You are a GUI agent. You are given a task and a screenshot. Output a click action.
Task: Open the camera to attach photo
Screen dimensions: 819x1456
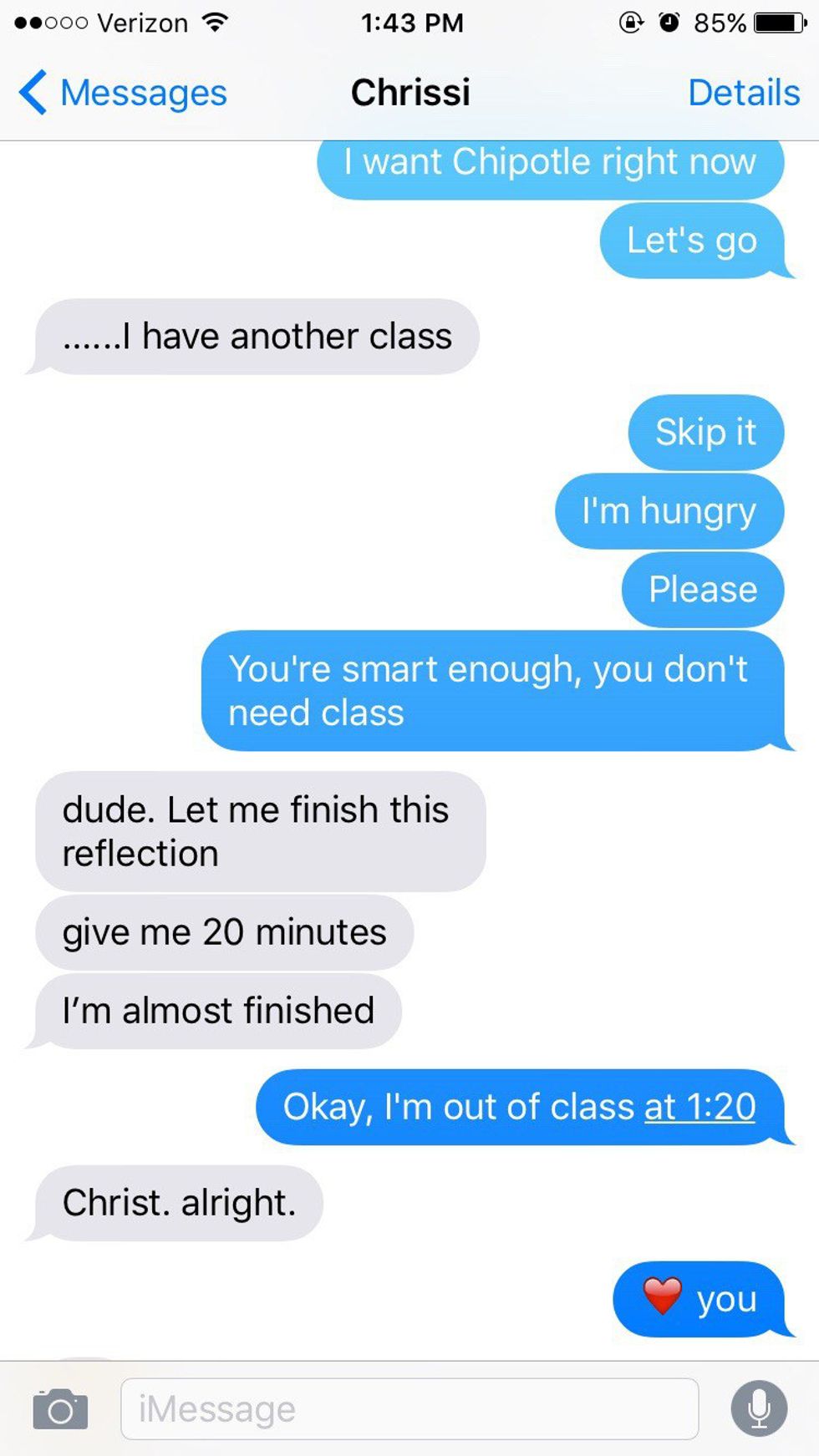pyautogui.click(x=60, y=1409)
